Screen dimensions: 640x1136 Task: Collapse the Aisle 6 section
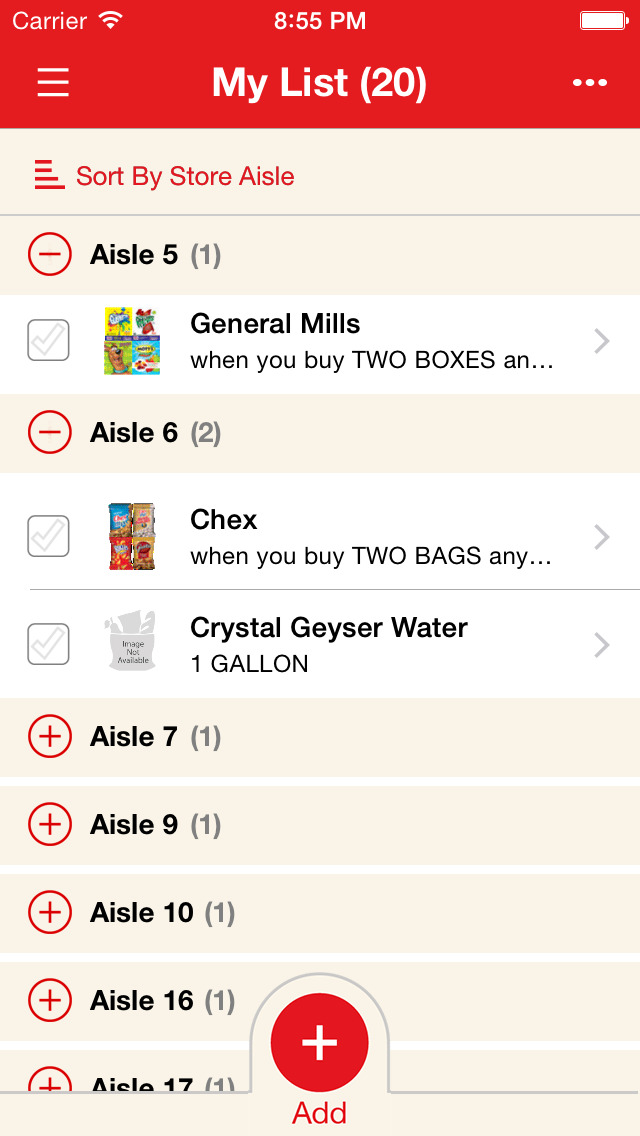(x=49, y=433)
